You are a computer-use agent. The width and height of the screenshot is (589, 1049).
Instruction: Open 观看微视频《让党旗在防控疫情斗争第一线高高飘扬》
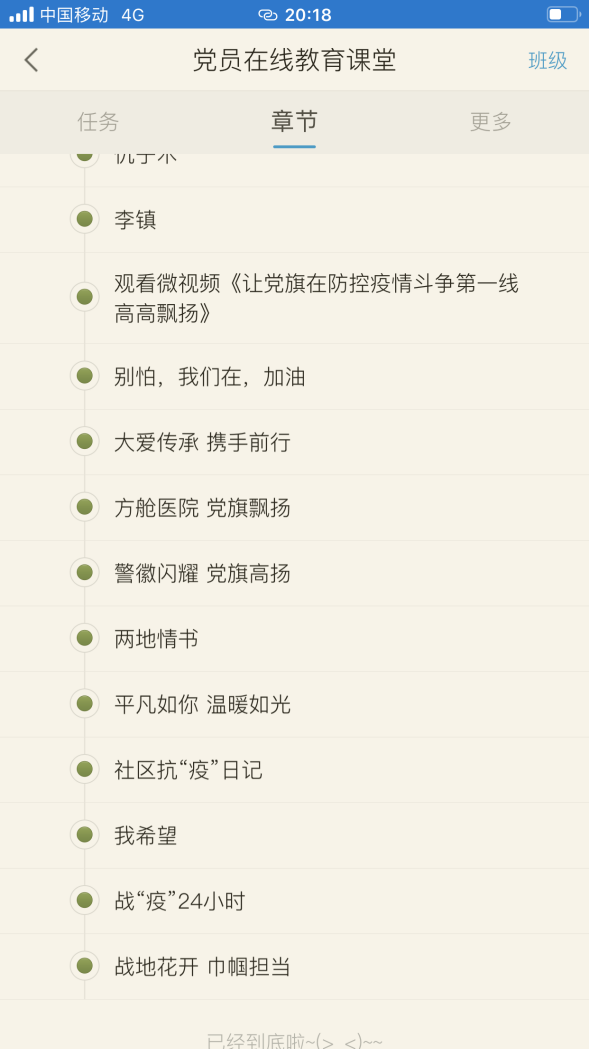pos(294,298)
